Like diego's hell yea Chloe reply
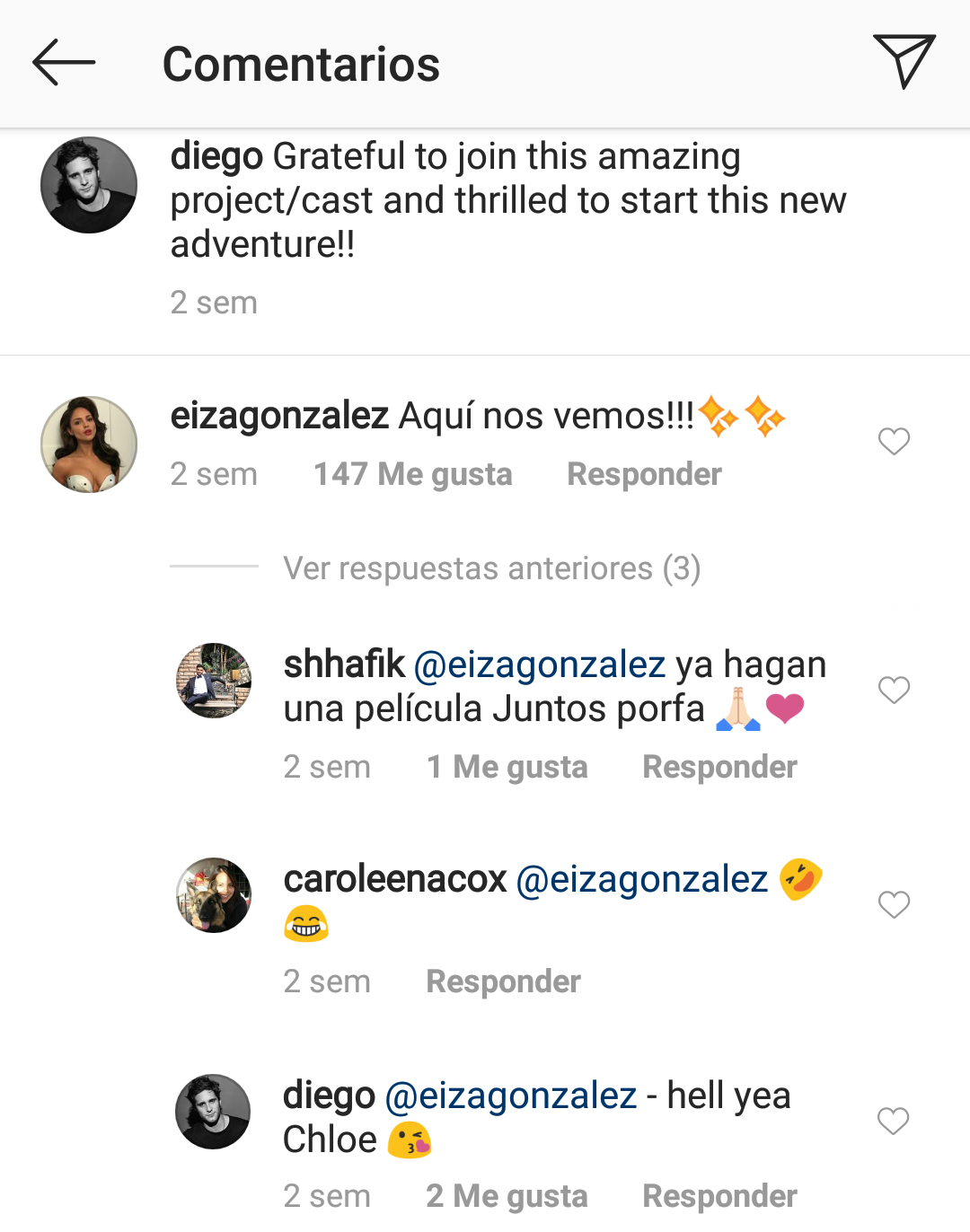Image resolution: width=970 pixels, height=1232 pixels. click(894, 1121)
